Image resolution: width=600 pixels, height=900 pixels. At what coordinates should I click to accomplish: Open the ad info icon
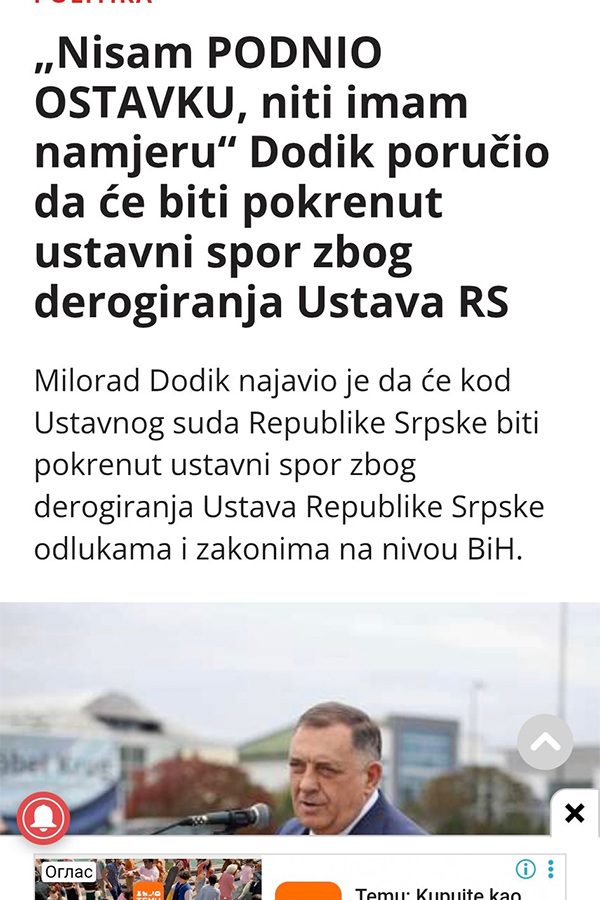click(x=525, y=869)
